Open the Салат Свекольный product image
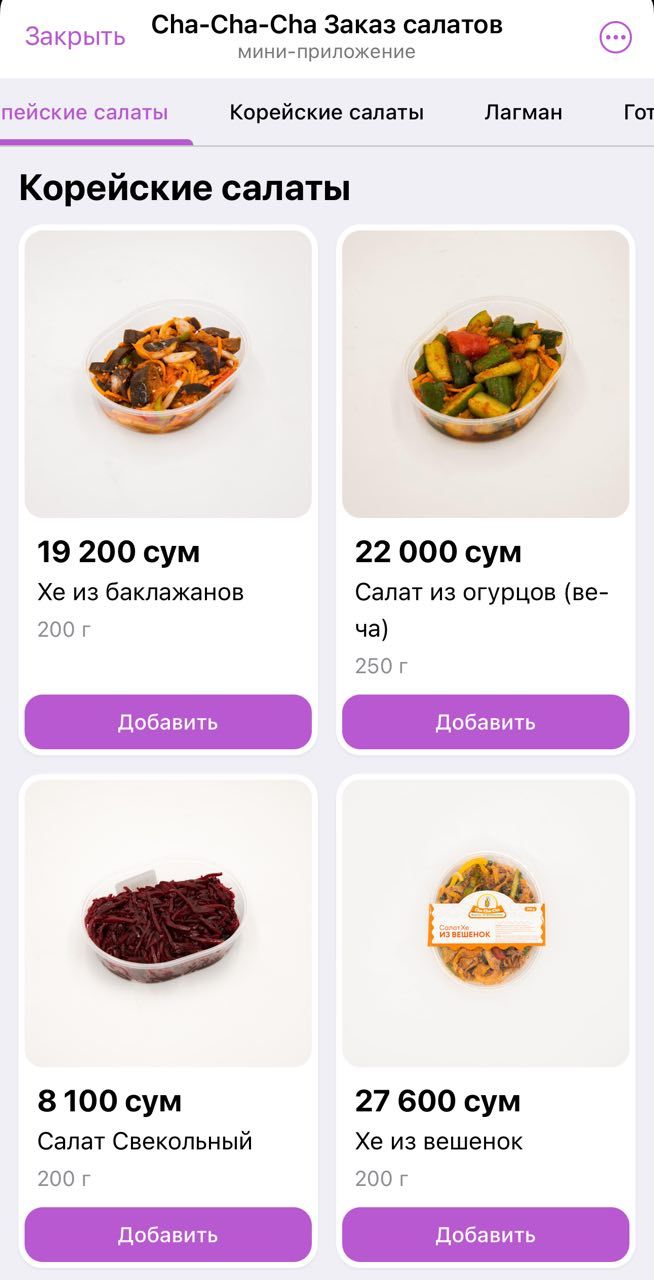654x1280 pixels. [x=168, y=922]
